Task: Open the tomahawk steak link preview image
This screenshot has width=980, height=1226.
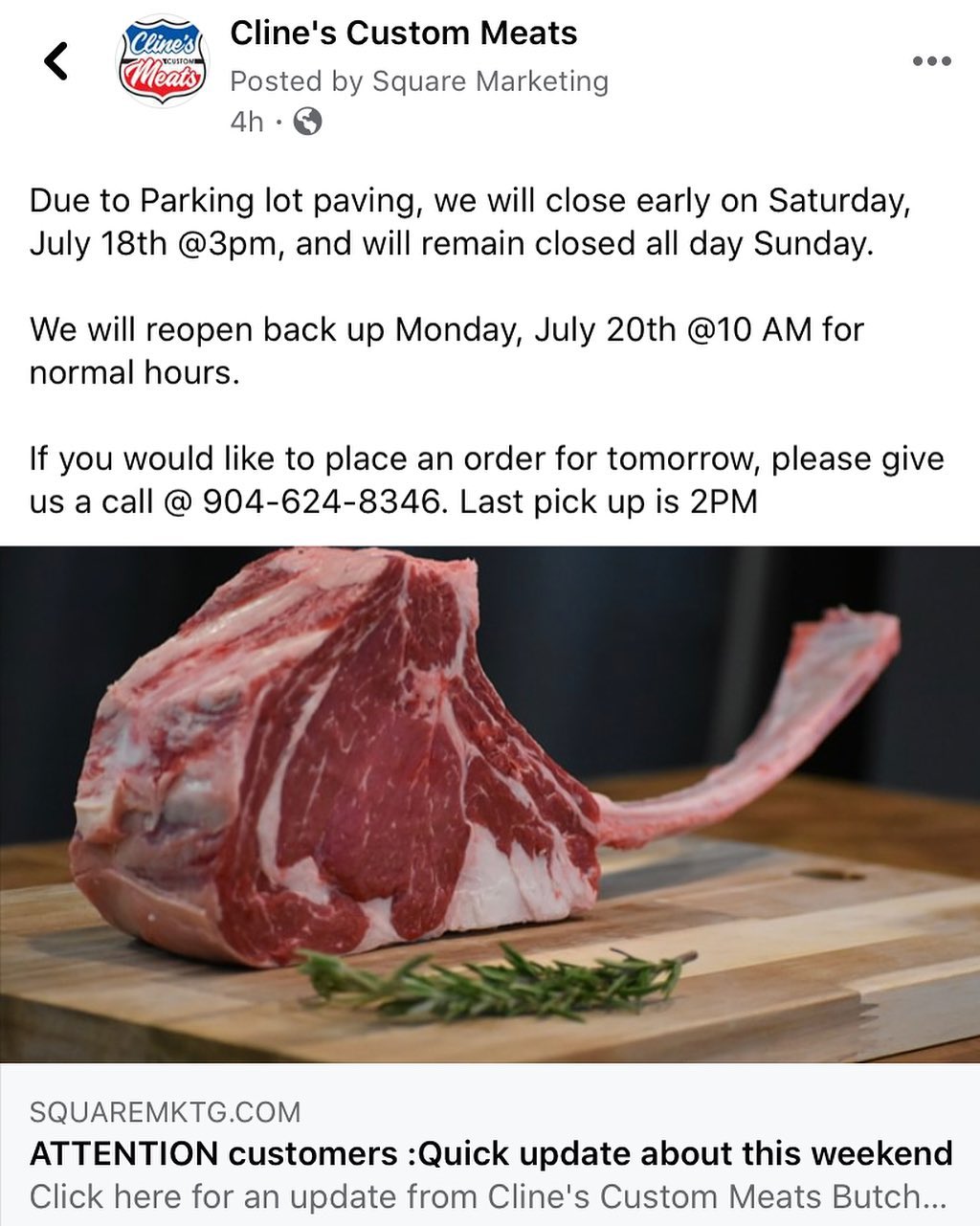Action: click(490, 804)
